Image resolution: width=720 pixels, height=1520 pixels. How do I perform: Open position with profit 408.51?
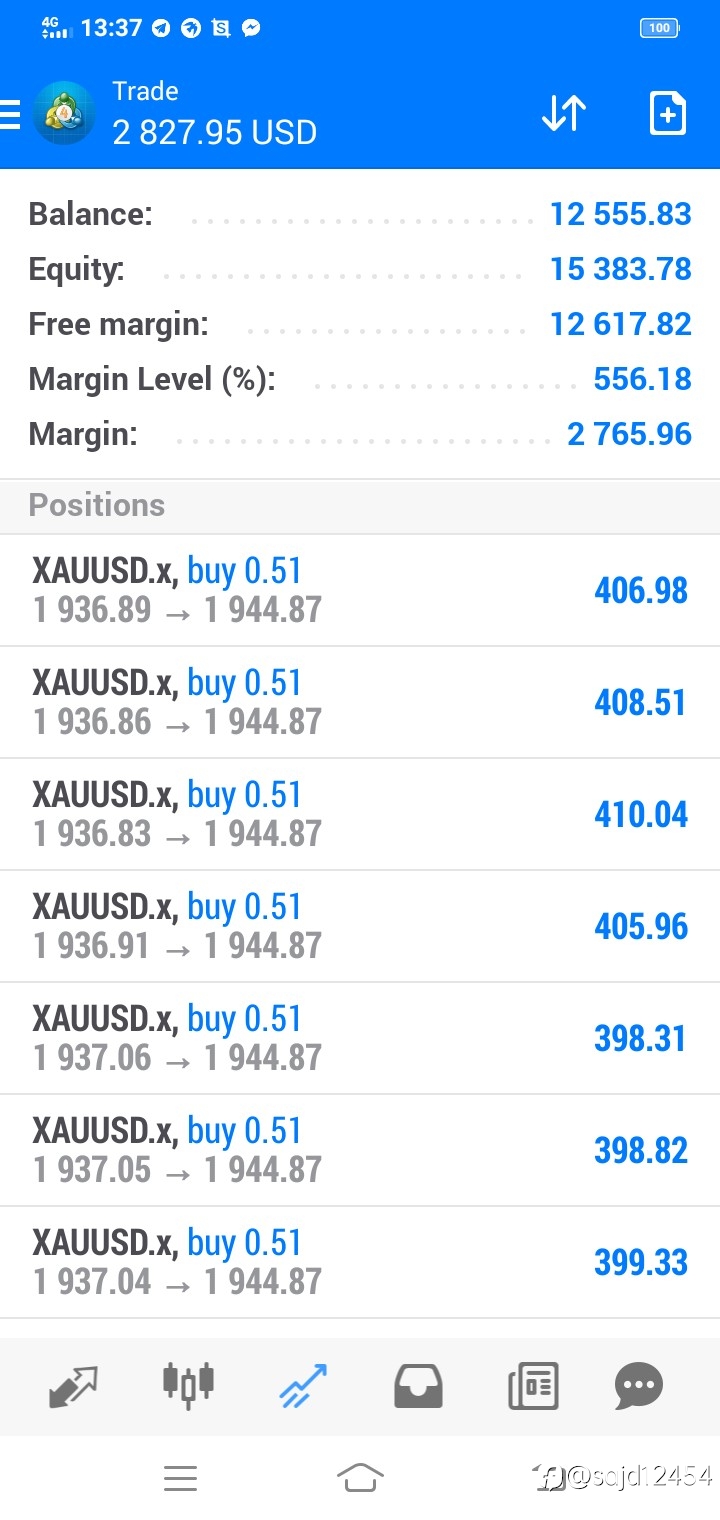(x=360, y=702)
